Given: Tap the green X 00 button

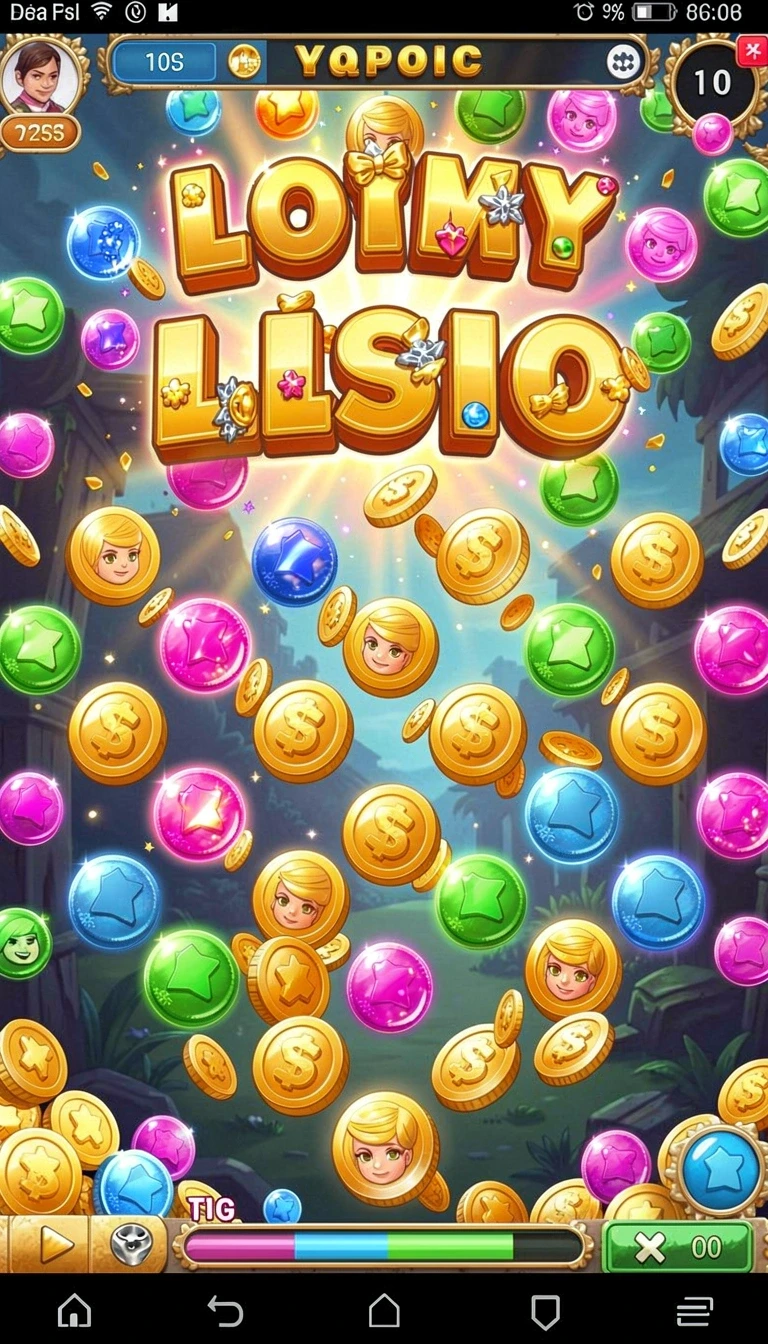Looking at the screenshot, I should coord(679,1247).
